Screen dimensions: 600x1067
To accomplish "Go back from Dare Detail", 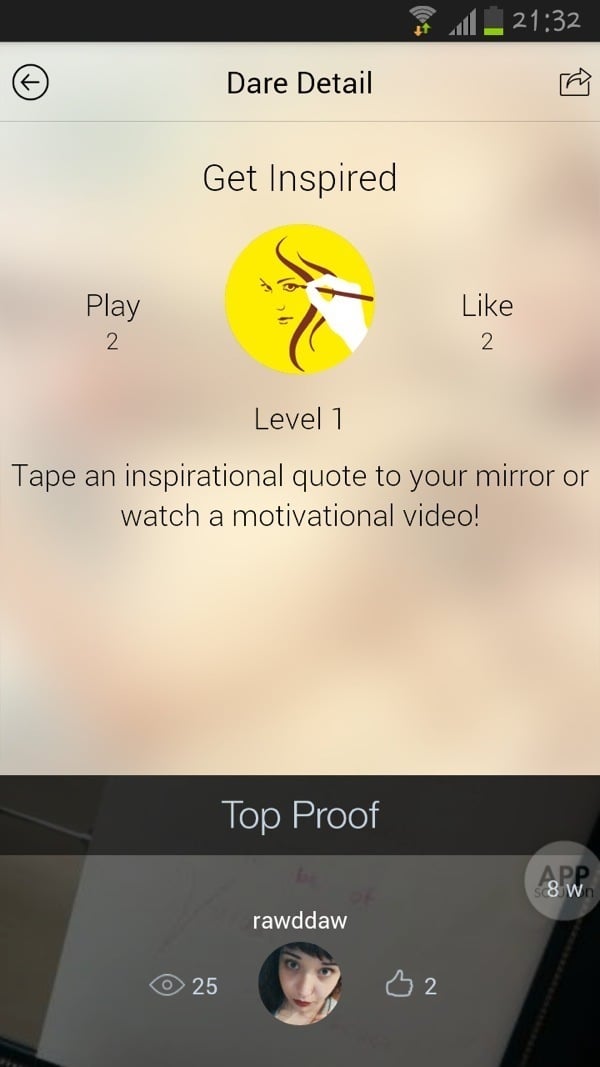I will (30, 83).
